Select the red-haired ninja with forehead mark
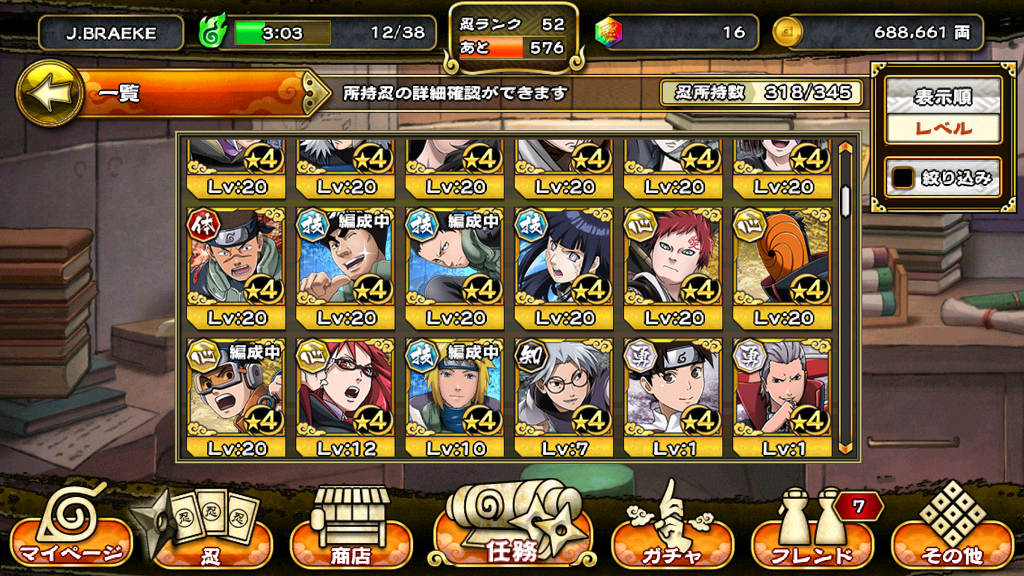Viewport: 1024px width, 576px height. click(x=672, y=265)
